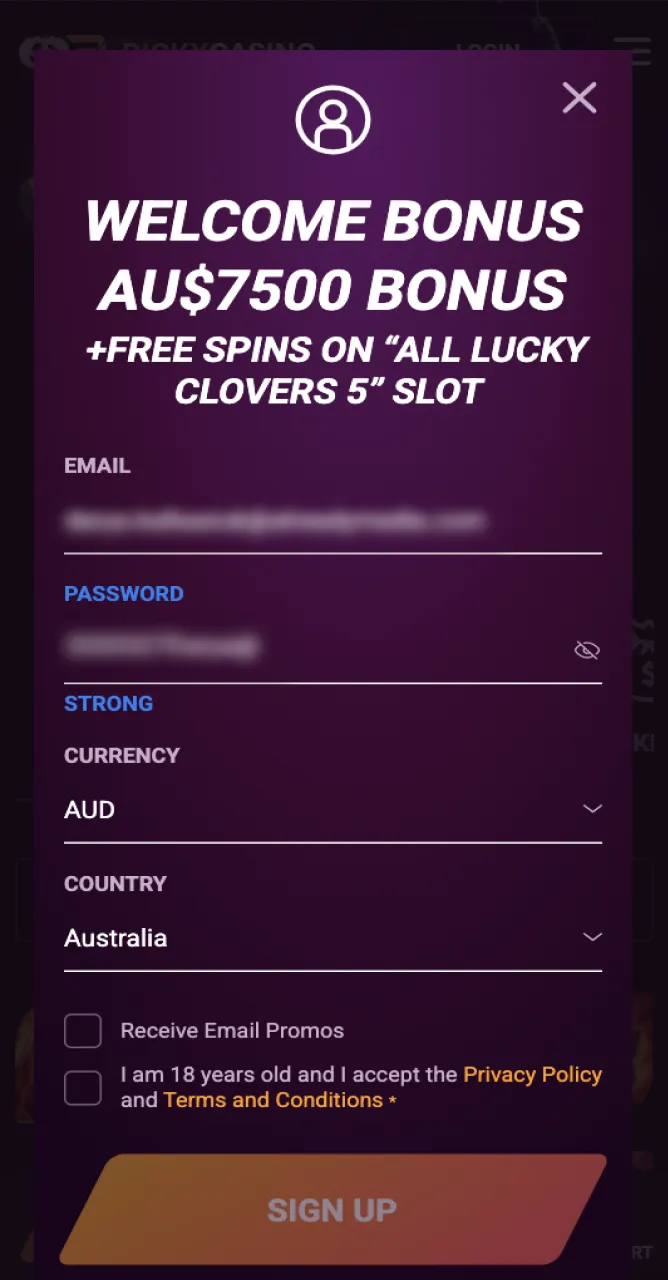Open the currency dropdown showing AUD
Screen dimensions: 668x1280
click(332, 809)
